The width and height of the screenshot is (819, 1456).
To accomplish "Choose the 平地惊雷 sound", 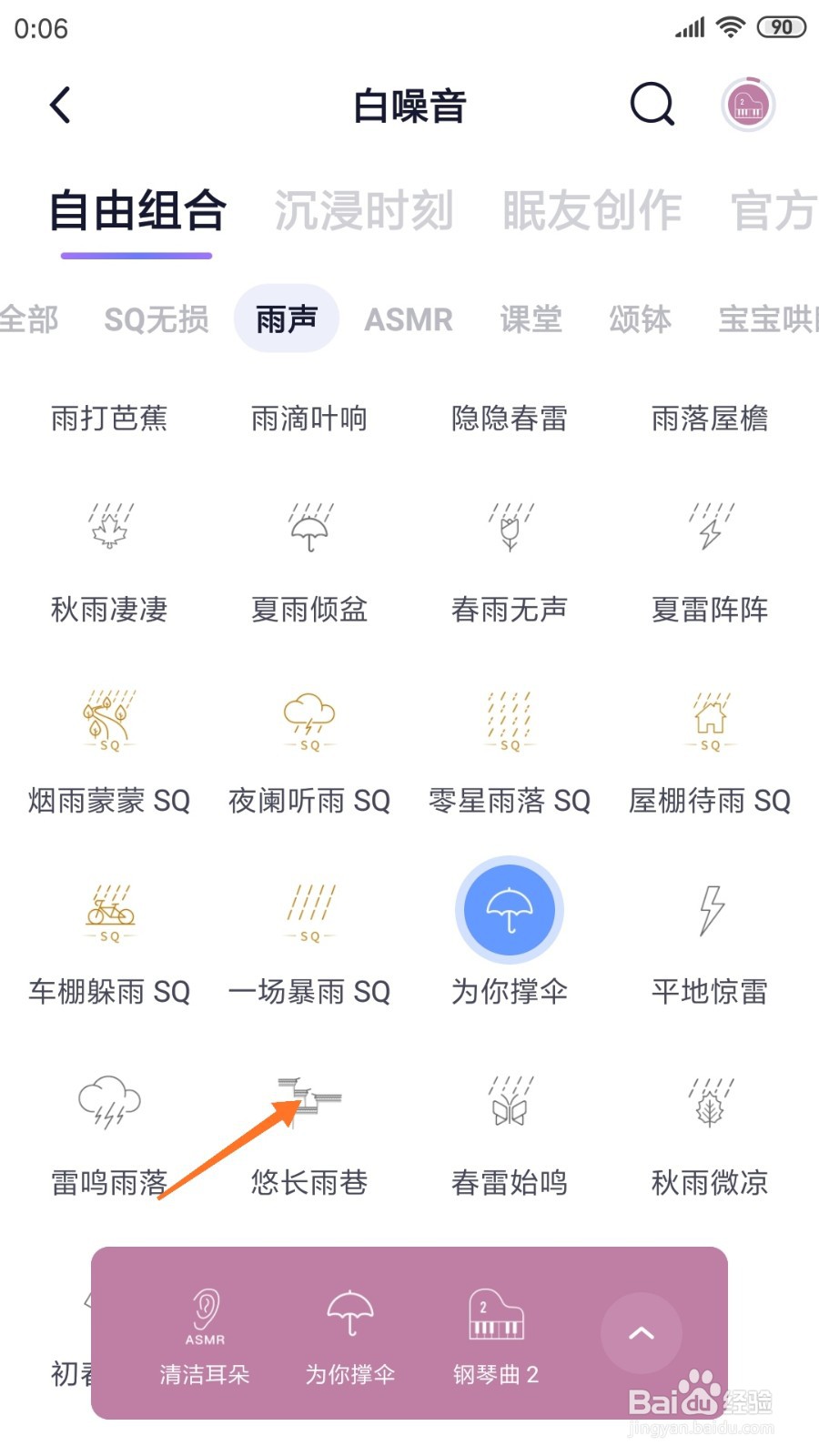I will pos(710,945).
